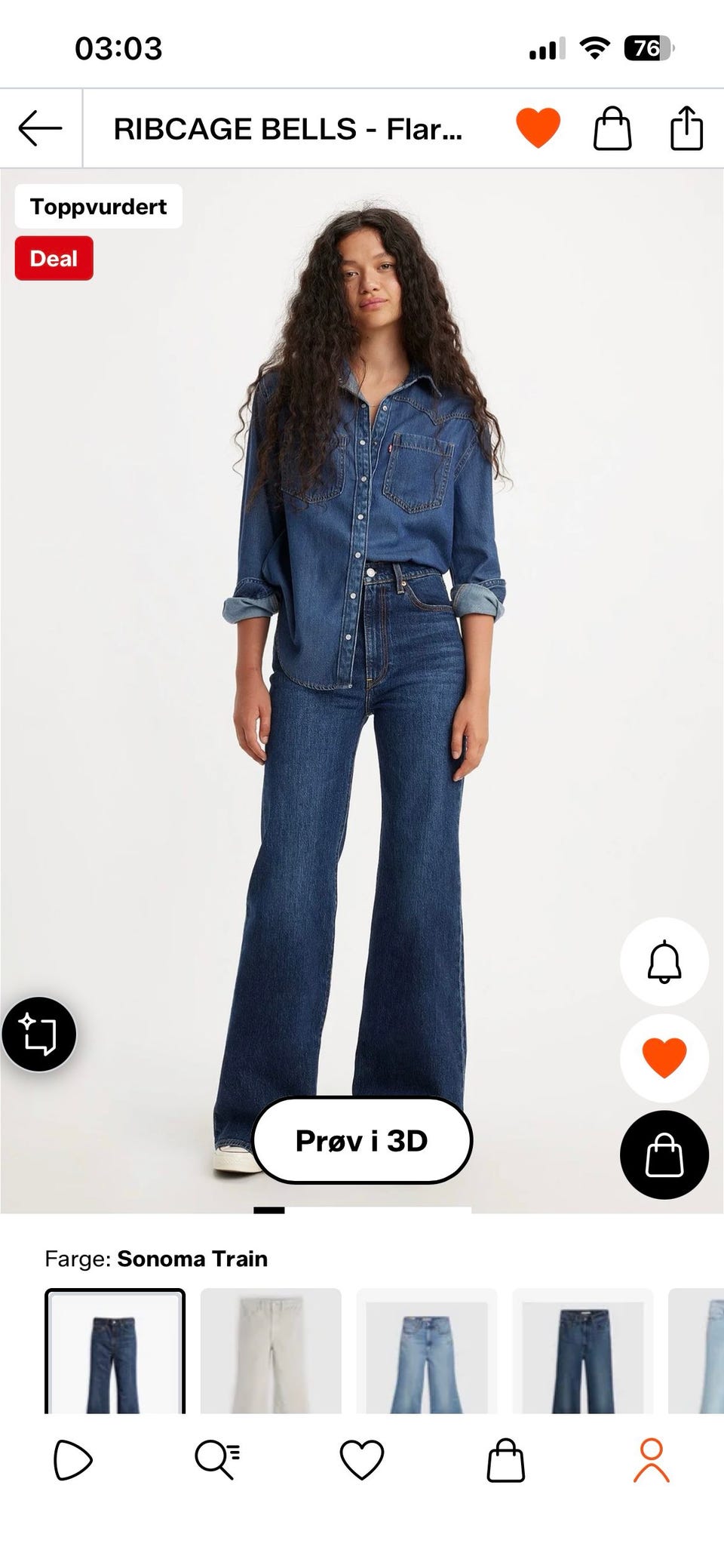724x1568 pixels.
Task: Tap the notification bell floating button
Action: [664, 961]
